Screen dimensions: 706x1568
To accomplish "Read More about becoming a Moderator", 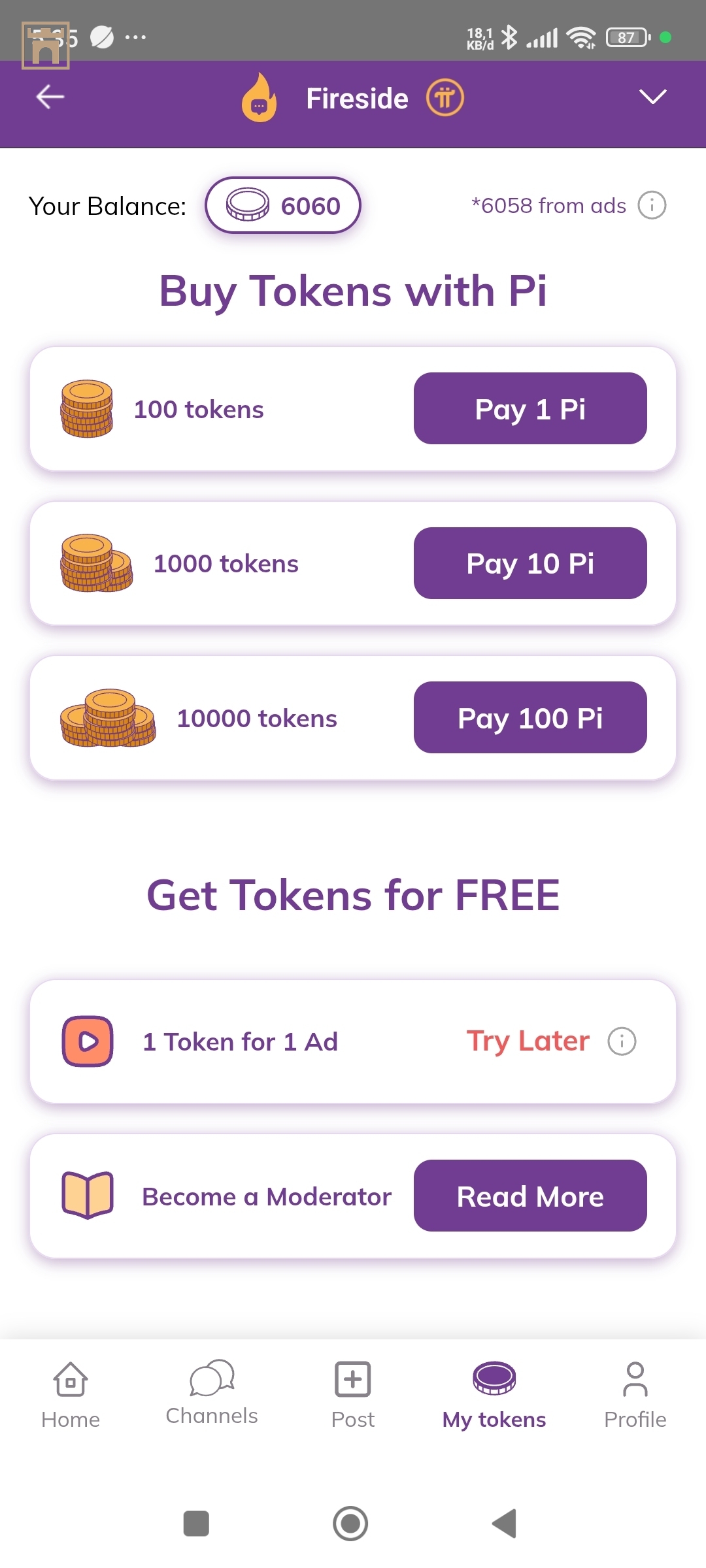I will (530, 1196).
